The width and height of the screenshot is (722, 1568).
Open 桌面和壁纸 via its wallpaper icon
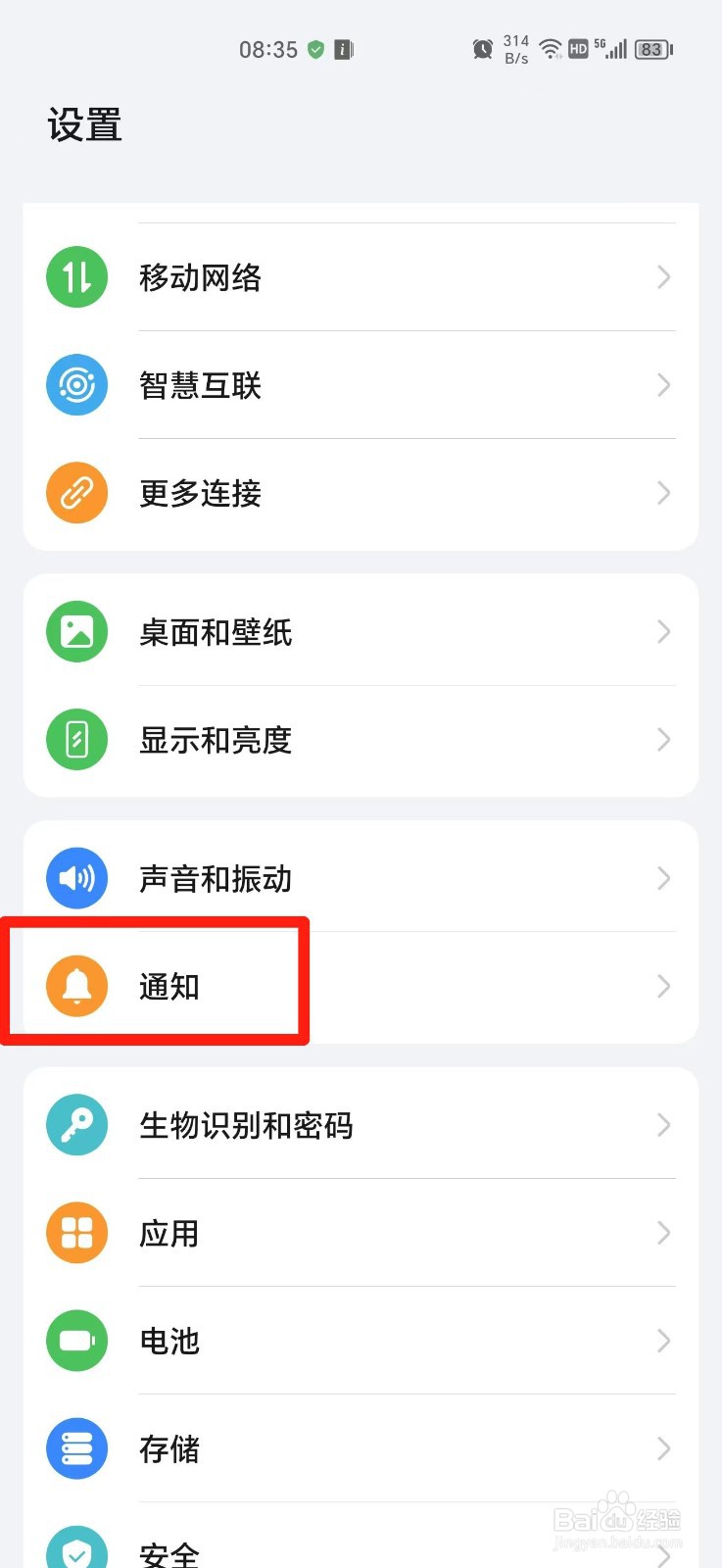point(76,632)
